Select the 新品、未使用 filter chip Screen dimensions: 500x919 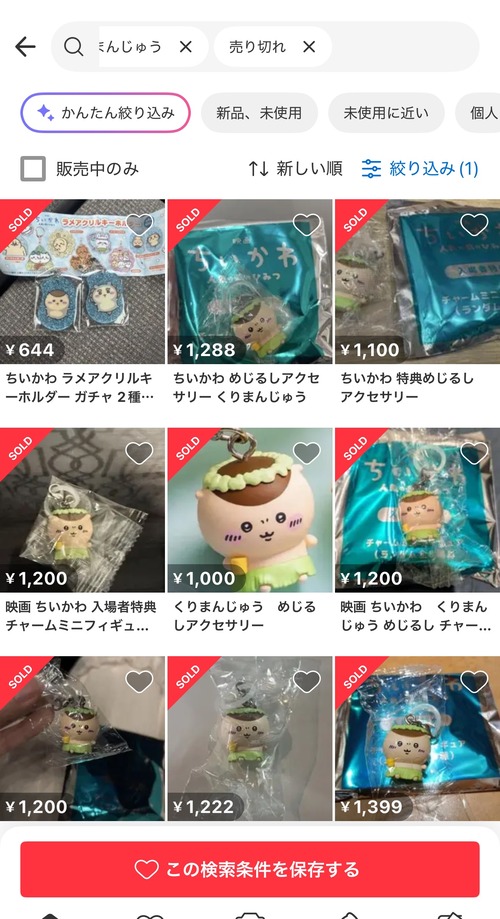[259, 113]
